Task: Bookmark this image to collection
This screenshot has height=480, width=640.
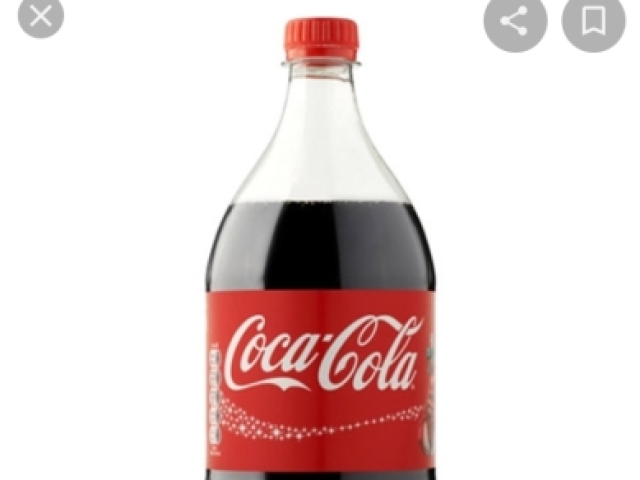Action: coord(593,20)
